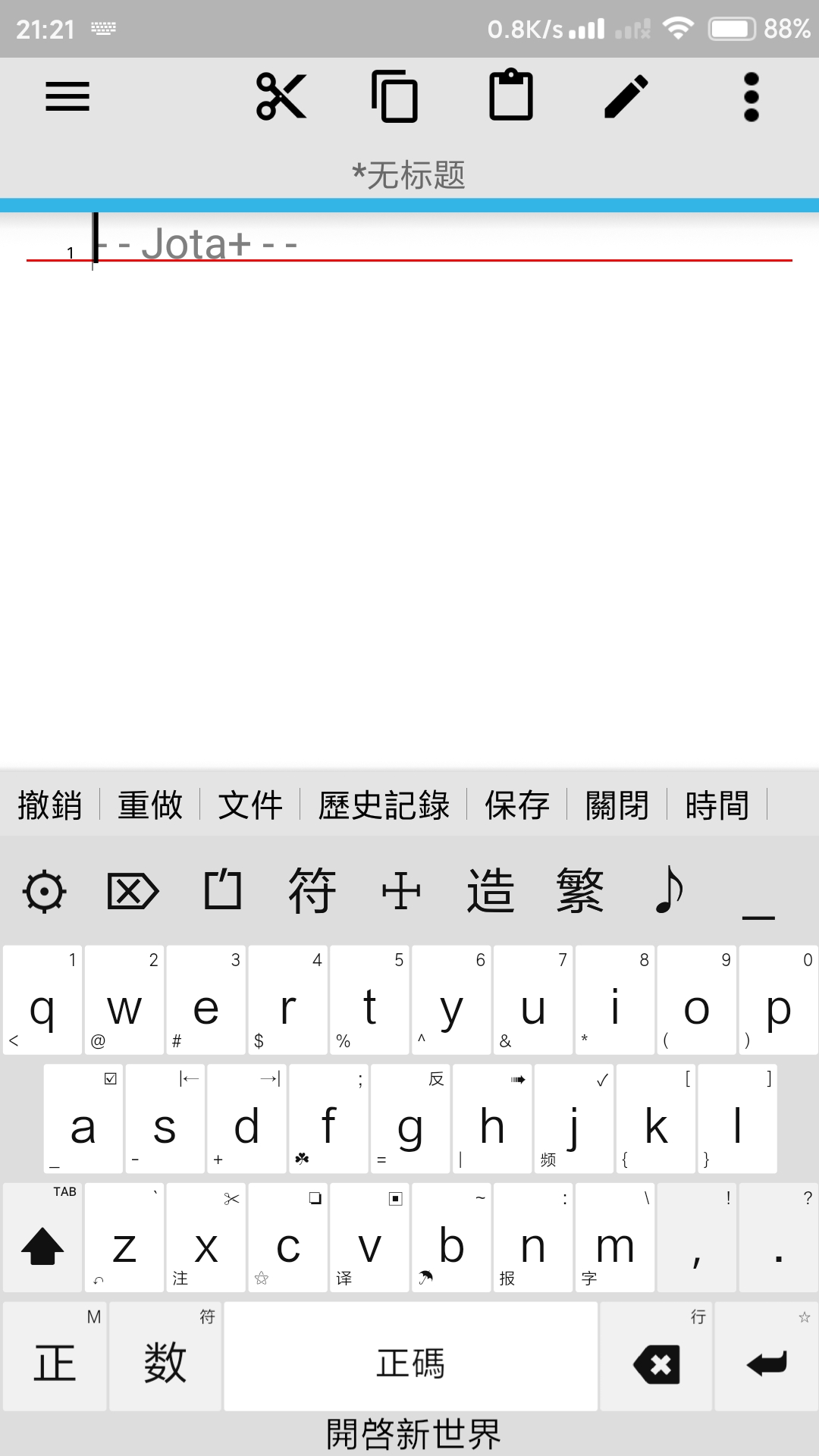Tap the pencil edit icon
819x1456 pixels.
pyautogui.click(x=626, y=97)
